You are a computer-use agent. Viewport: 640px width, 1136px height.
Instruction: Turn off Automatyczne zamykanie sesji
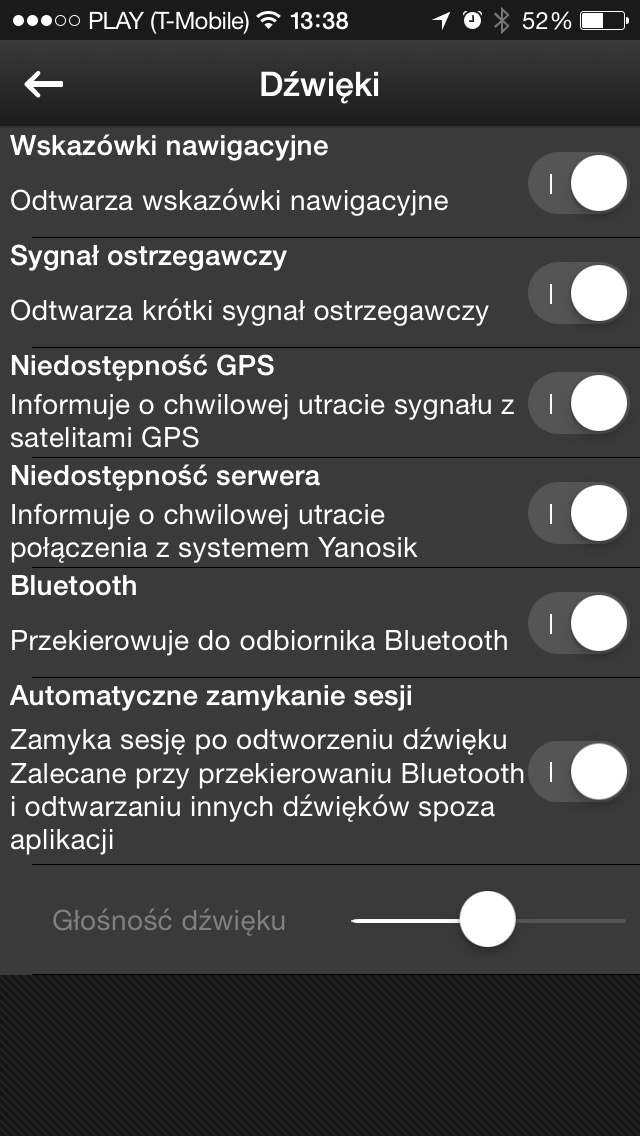tap(578, 771)
